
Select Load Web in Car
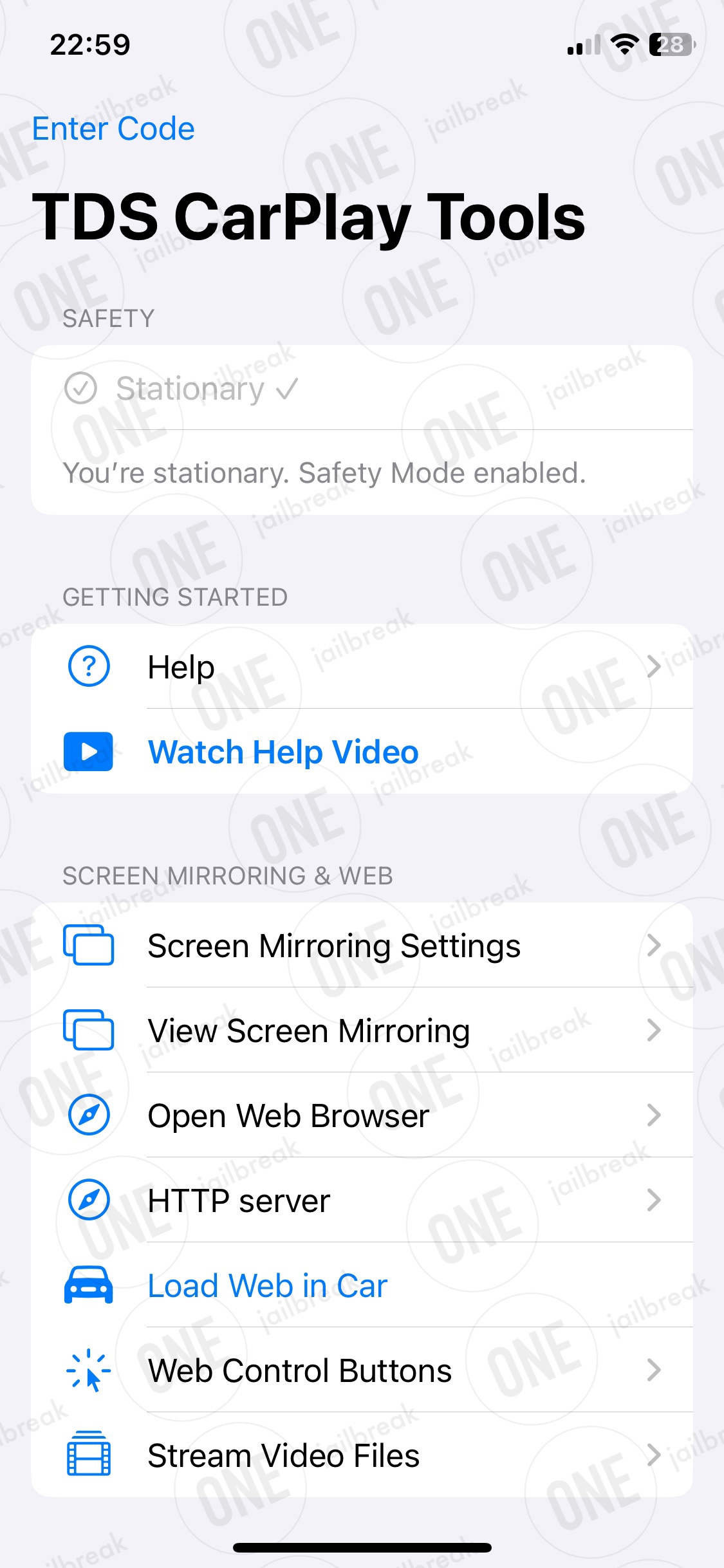362,1285
